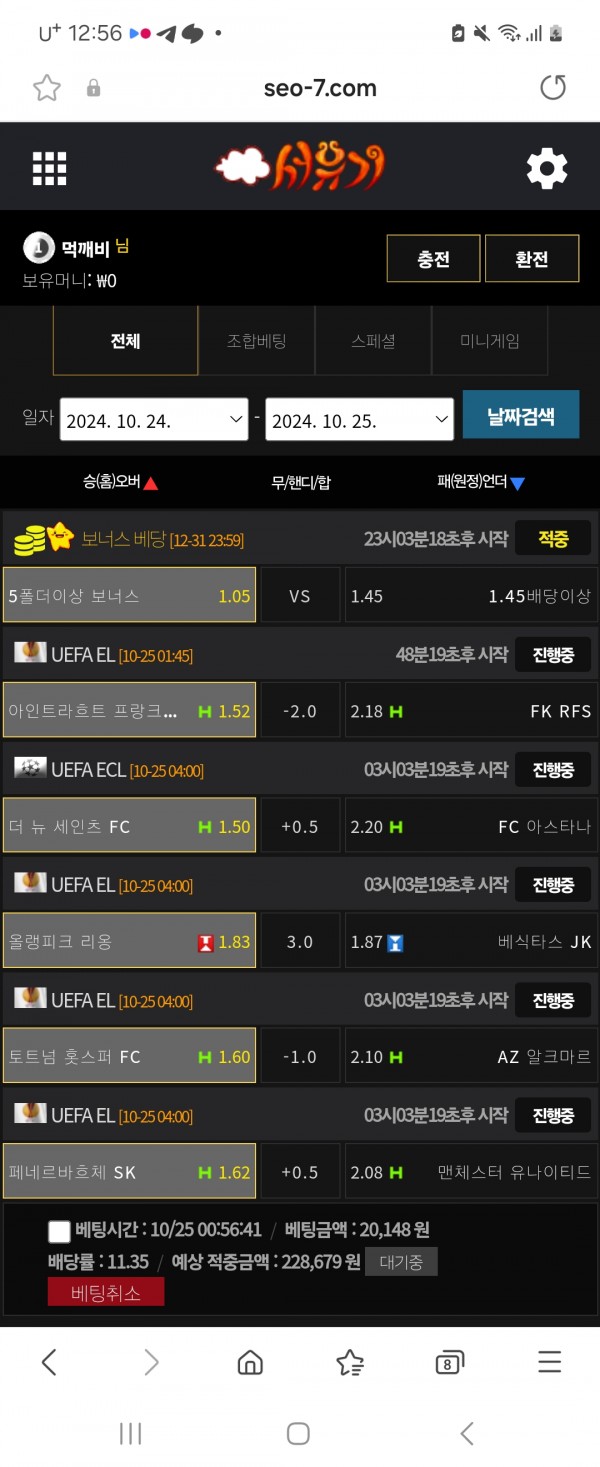
Task: Tap the 충전 button
Action: click(433, 259)
